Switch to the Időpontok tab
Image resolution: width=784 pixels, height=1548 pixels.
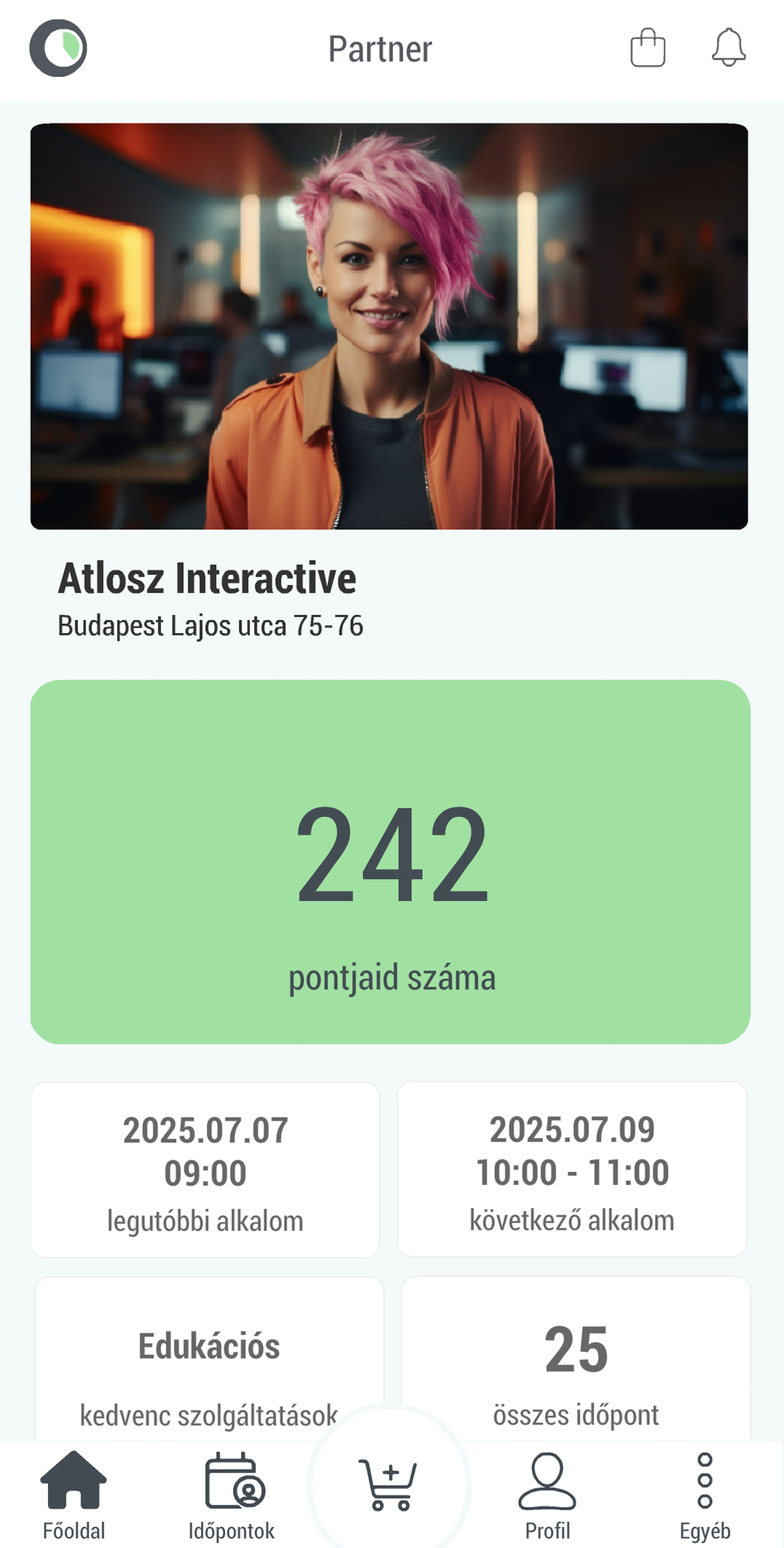pos(232,1496)
